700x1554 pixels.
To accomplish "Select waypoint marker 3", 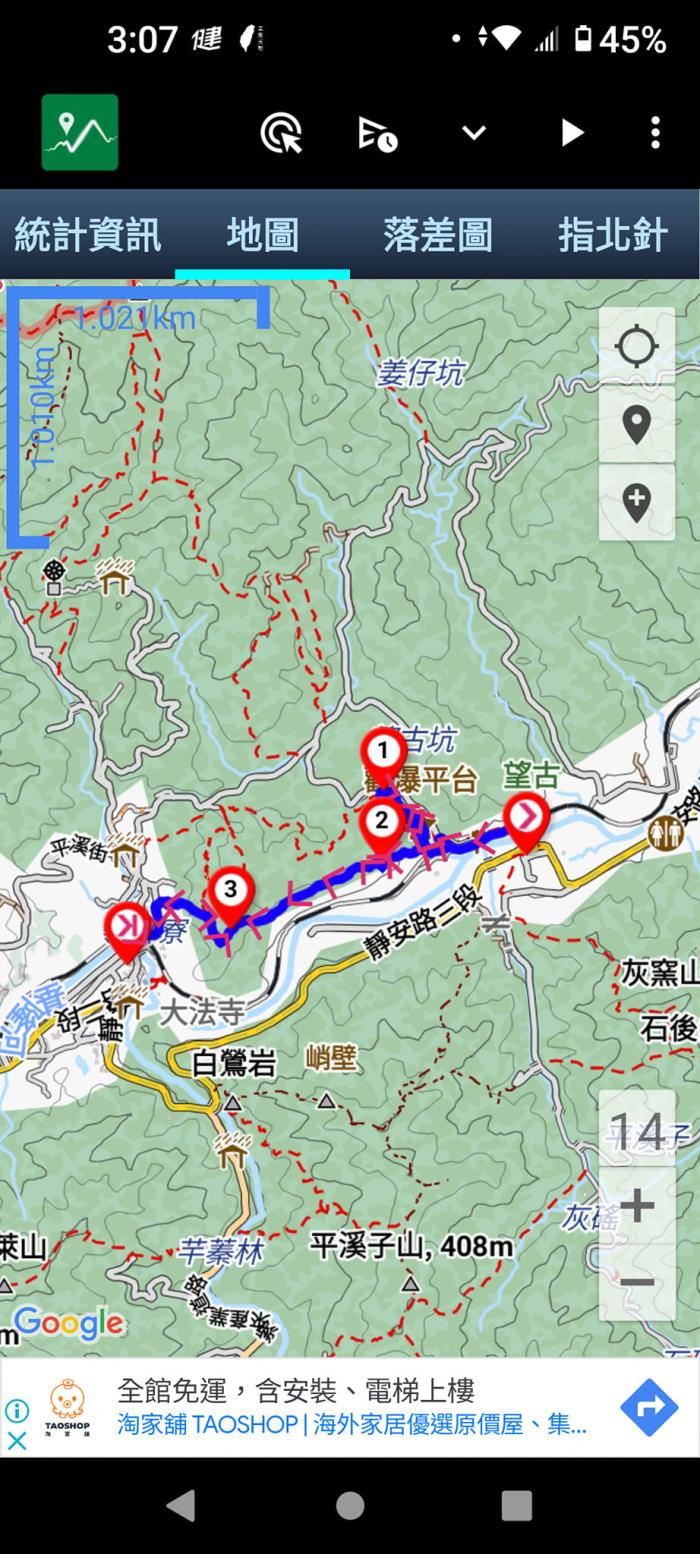I will pyautogui.click(x=230, y=892).
